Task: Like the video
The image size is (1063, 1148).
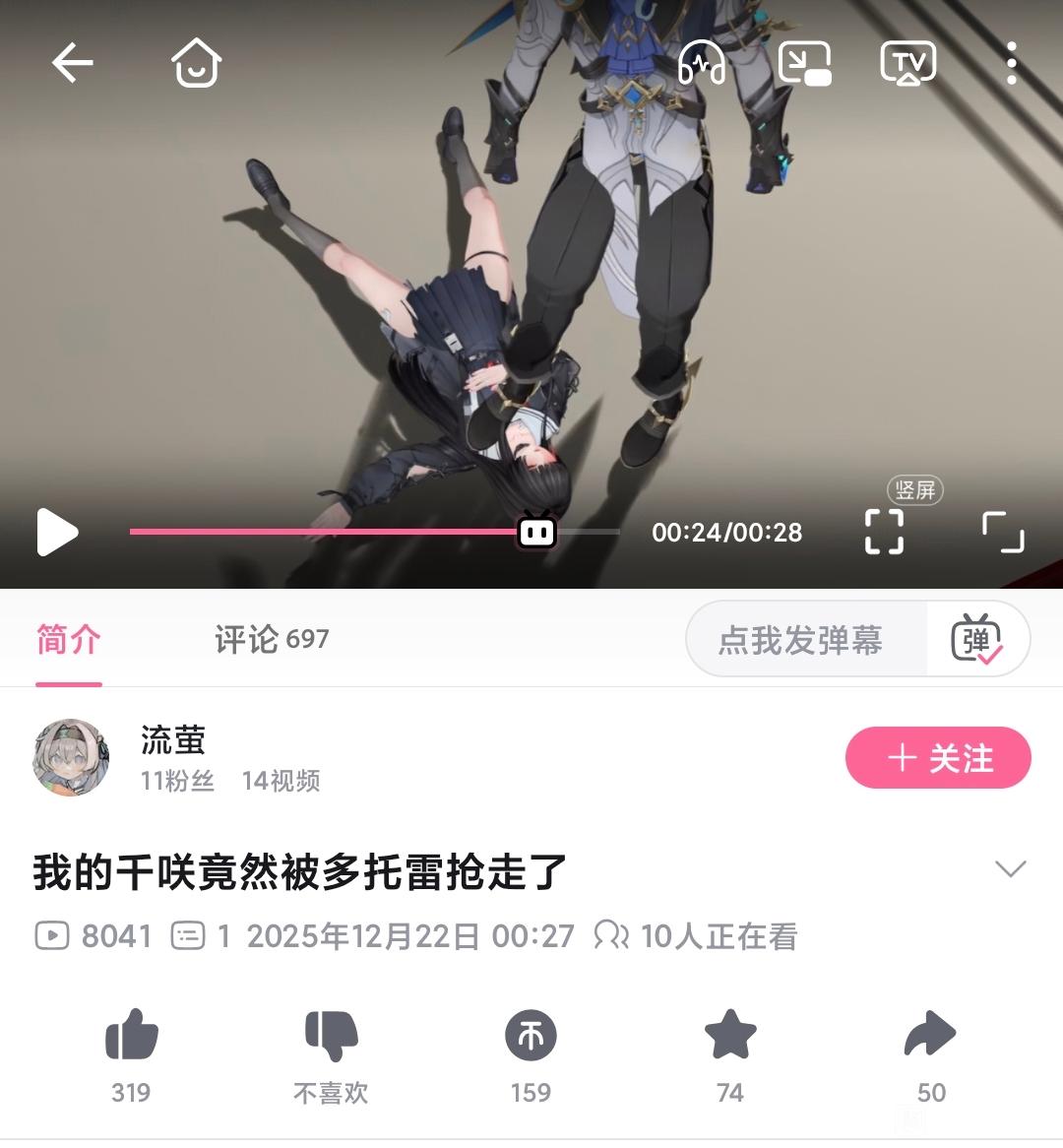Action: click(x=131, y=1036)
